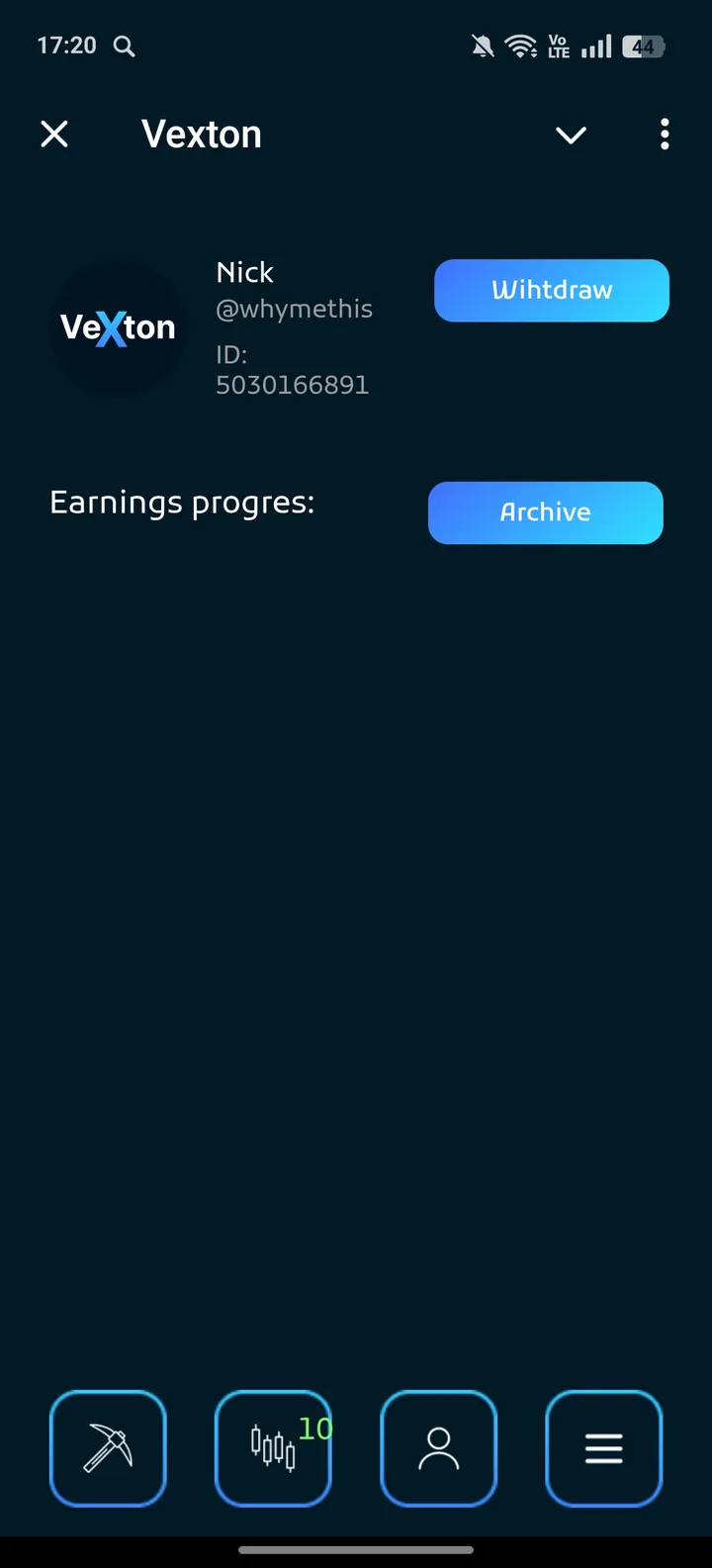Image resolution: width=712 pixels, height=1568 pixels.
Task: Open the three-dot overflow menu
Action: point(665,134)
